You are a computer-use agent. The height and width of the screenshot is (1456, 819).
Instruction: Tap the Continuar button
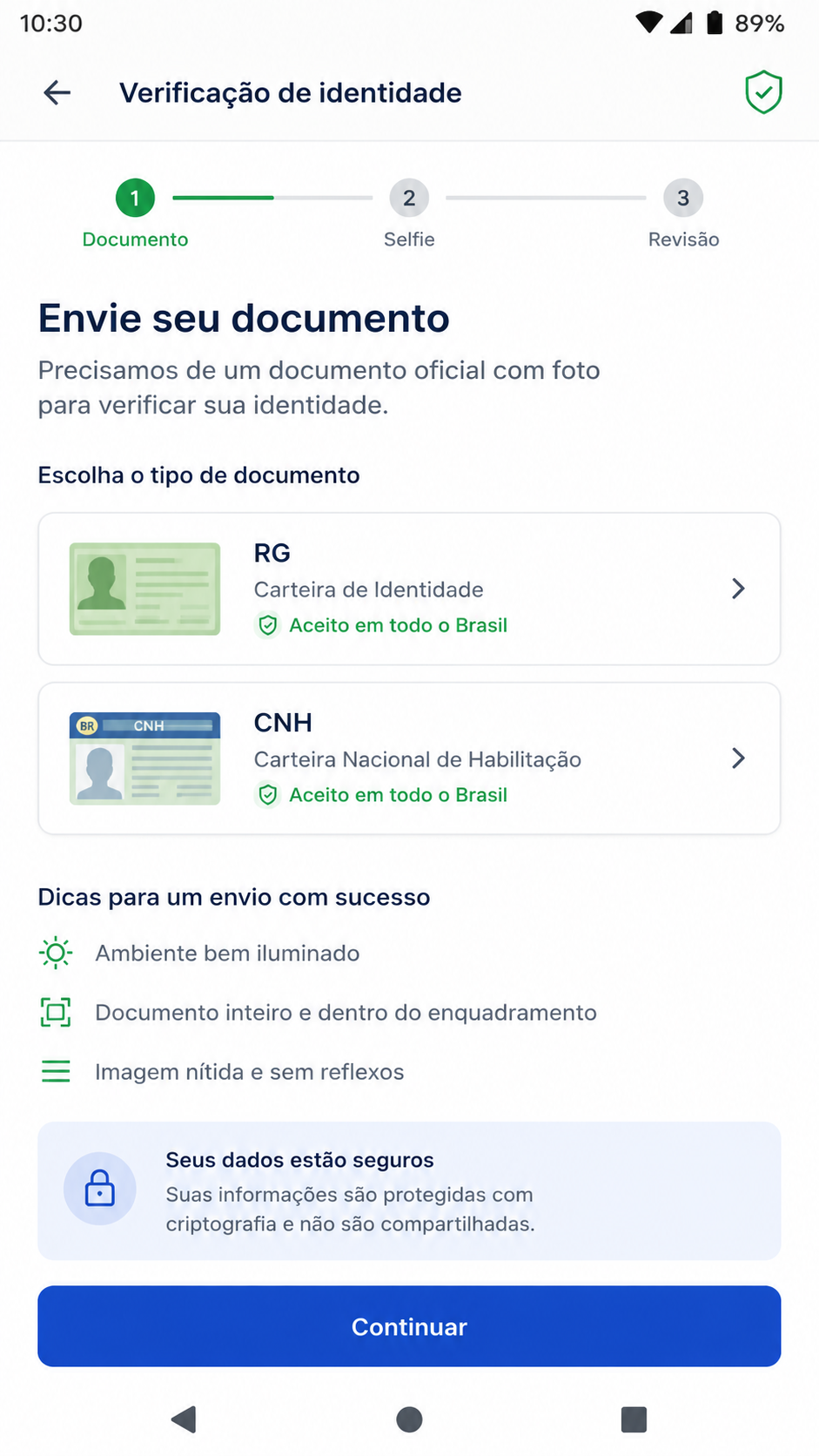[x=409, y=1326]
